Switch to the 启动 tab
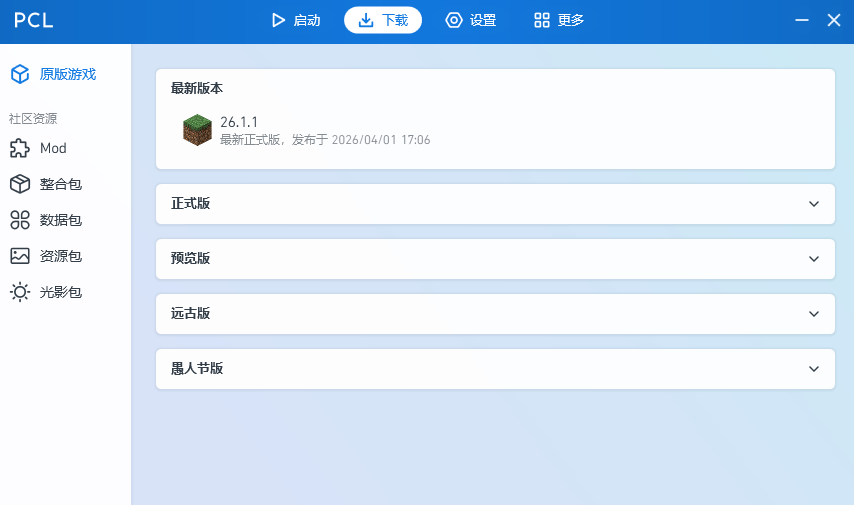854x505 pixels. click(x=296, y=20)
